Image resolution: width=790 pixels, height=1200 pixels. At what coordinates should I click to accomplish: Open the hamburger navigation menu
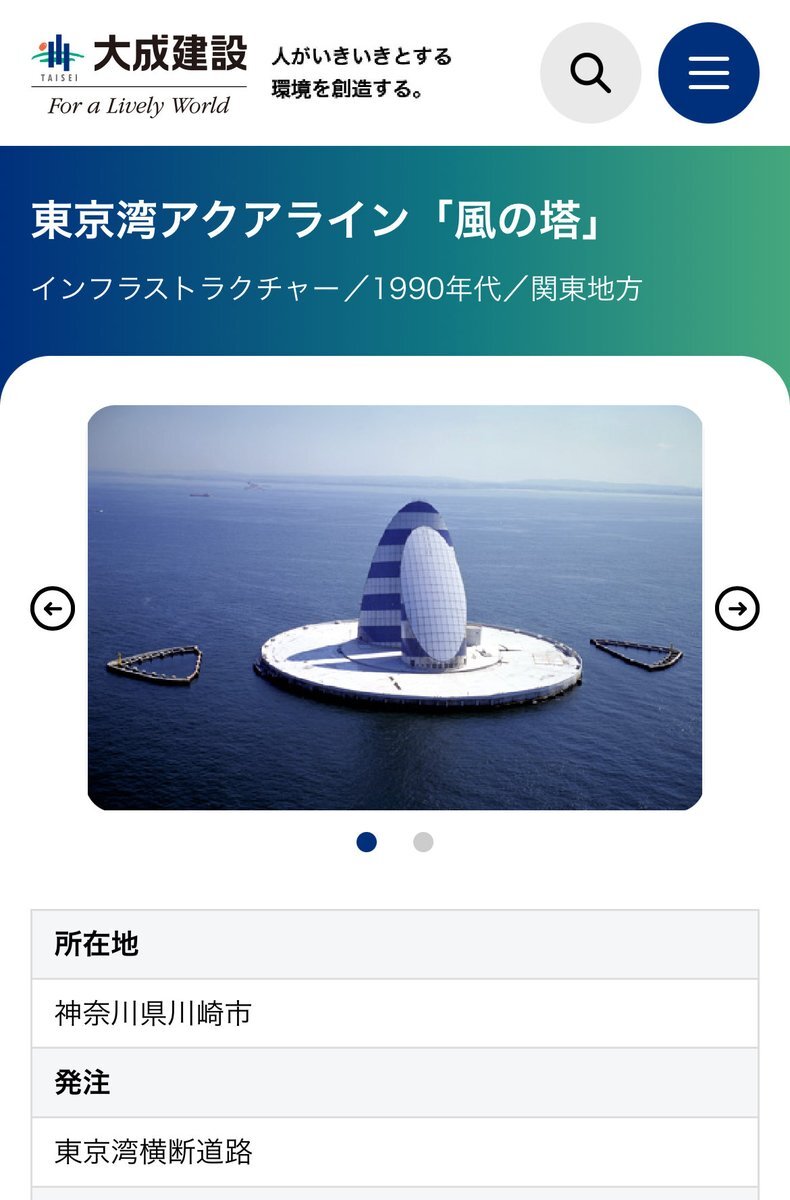click(x=709, y=73)
